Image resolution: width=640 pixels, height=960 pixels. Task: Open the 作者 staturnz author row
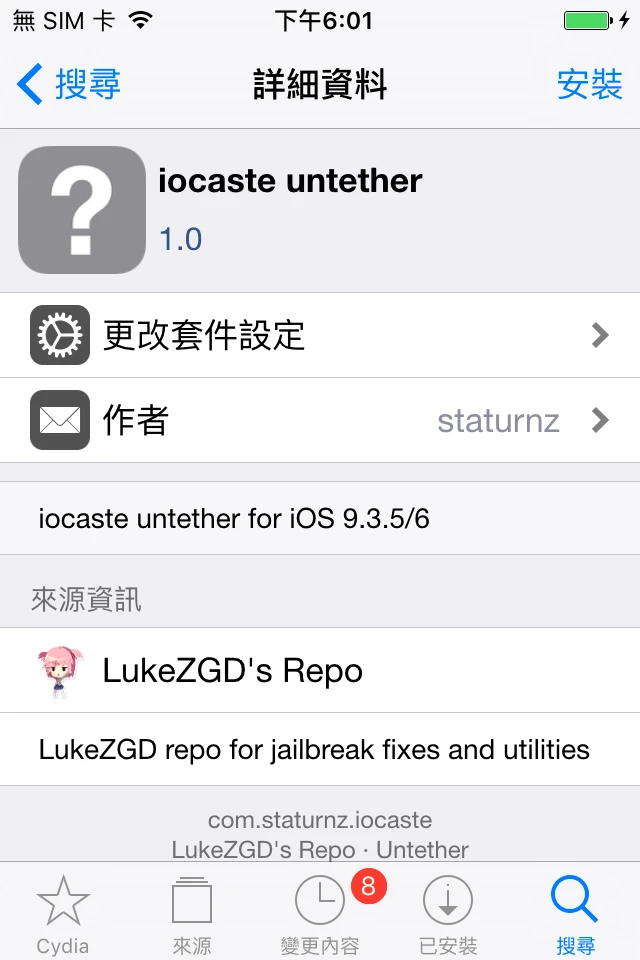tap(320, 420)
